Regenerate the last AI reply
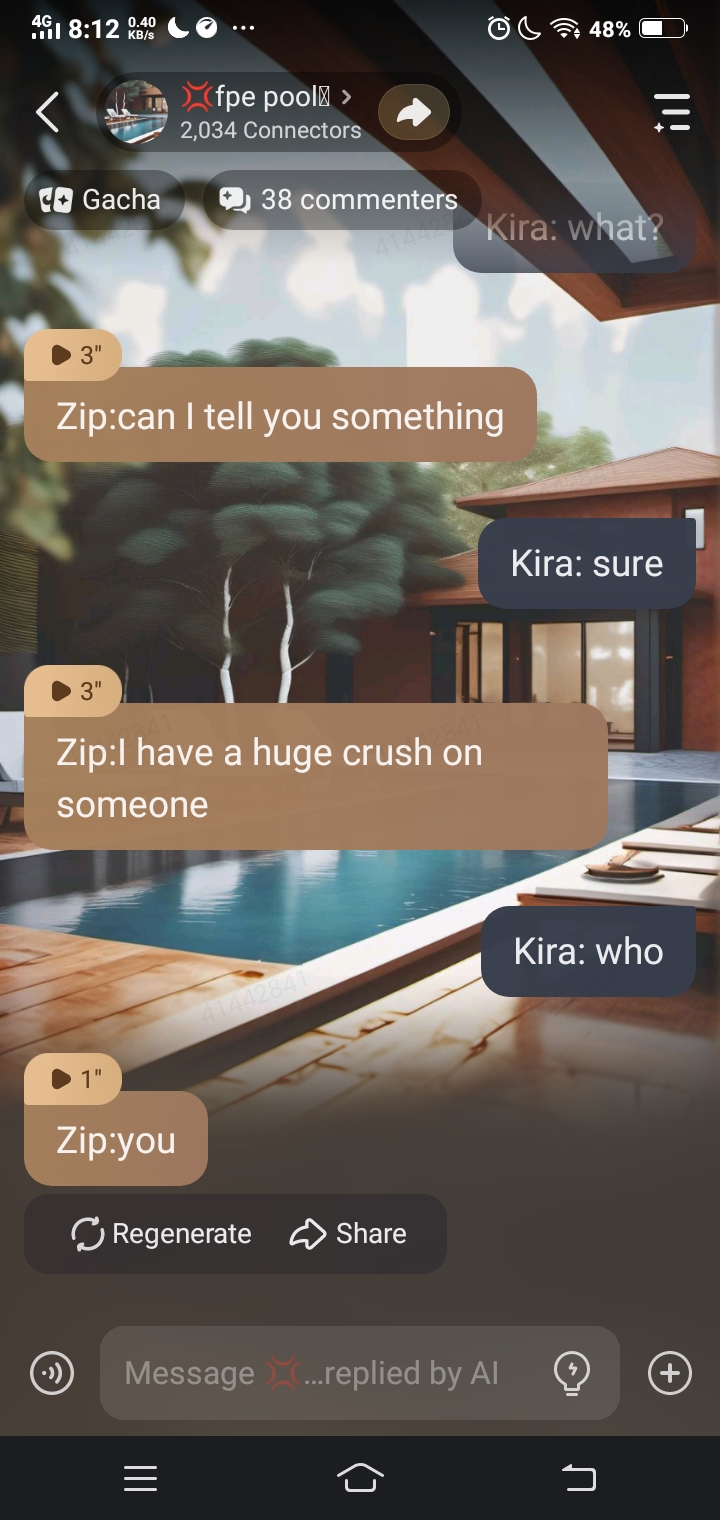This screenshot has height=1520, width=720. (x=162, y=1234)
